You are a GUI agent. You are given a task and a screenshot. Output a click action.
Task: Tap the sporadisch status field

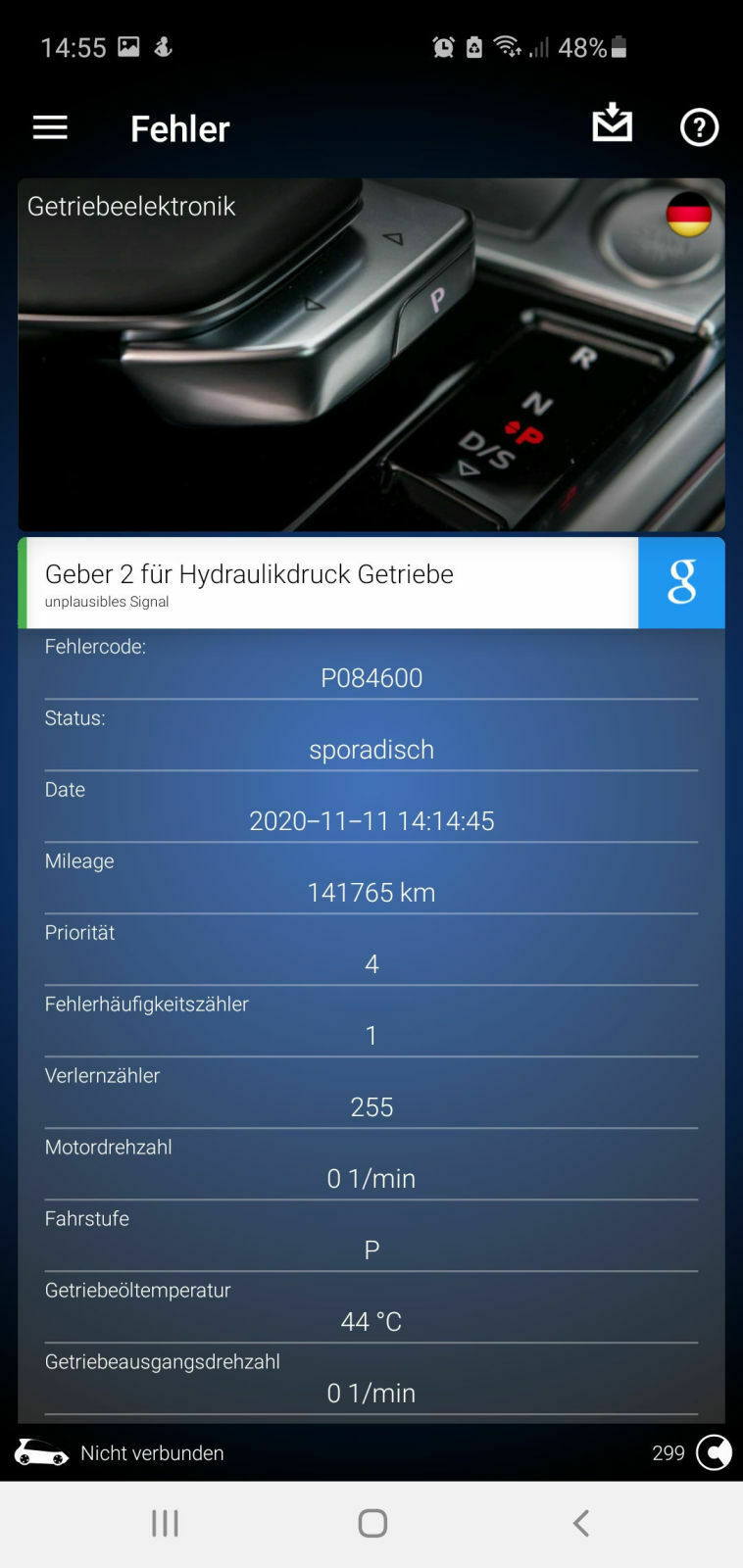(371, 749)
